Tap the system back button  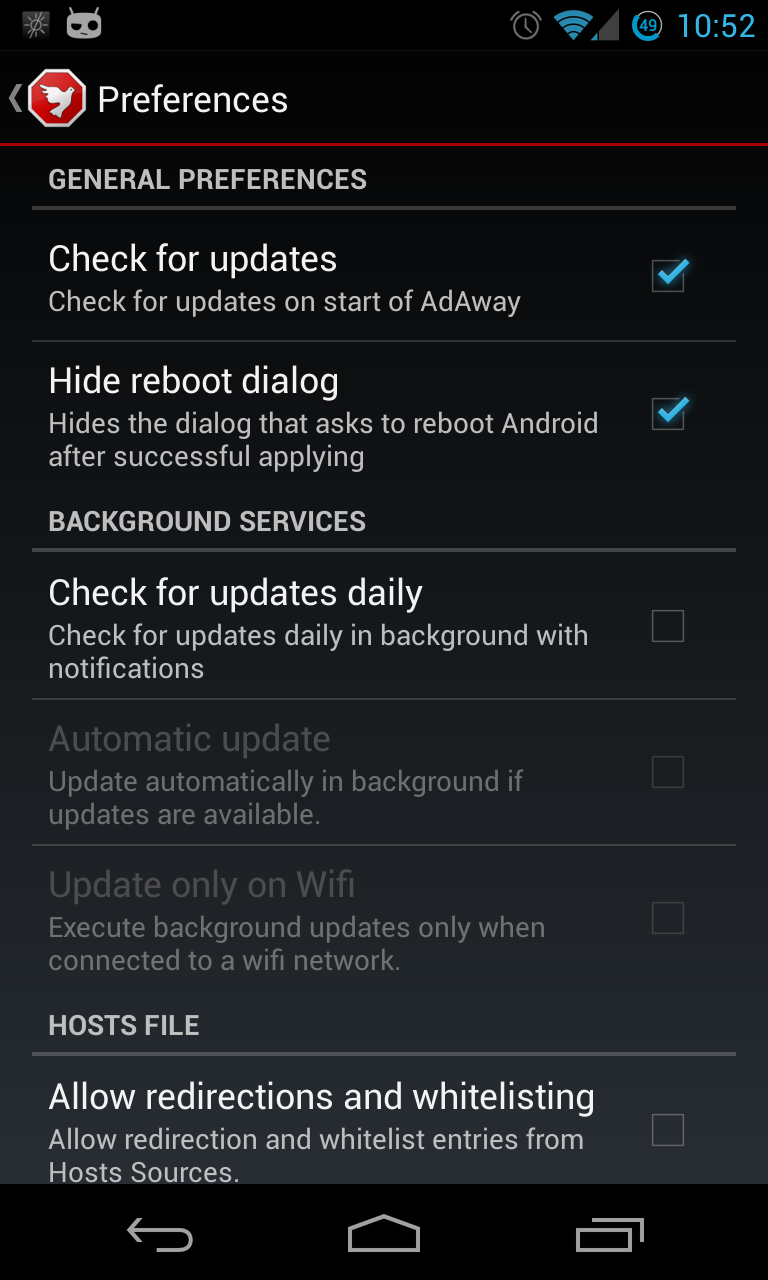coord(160,1235)
